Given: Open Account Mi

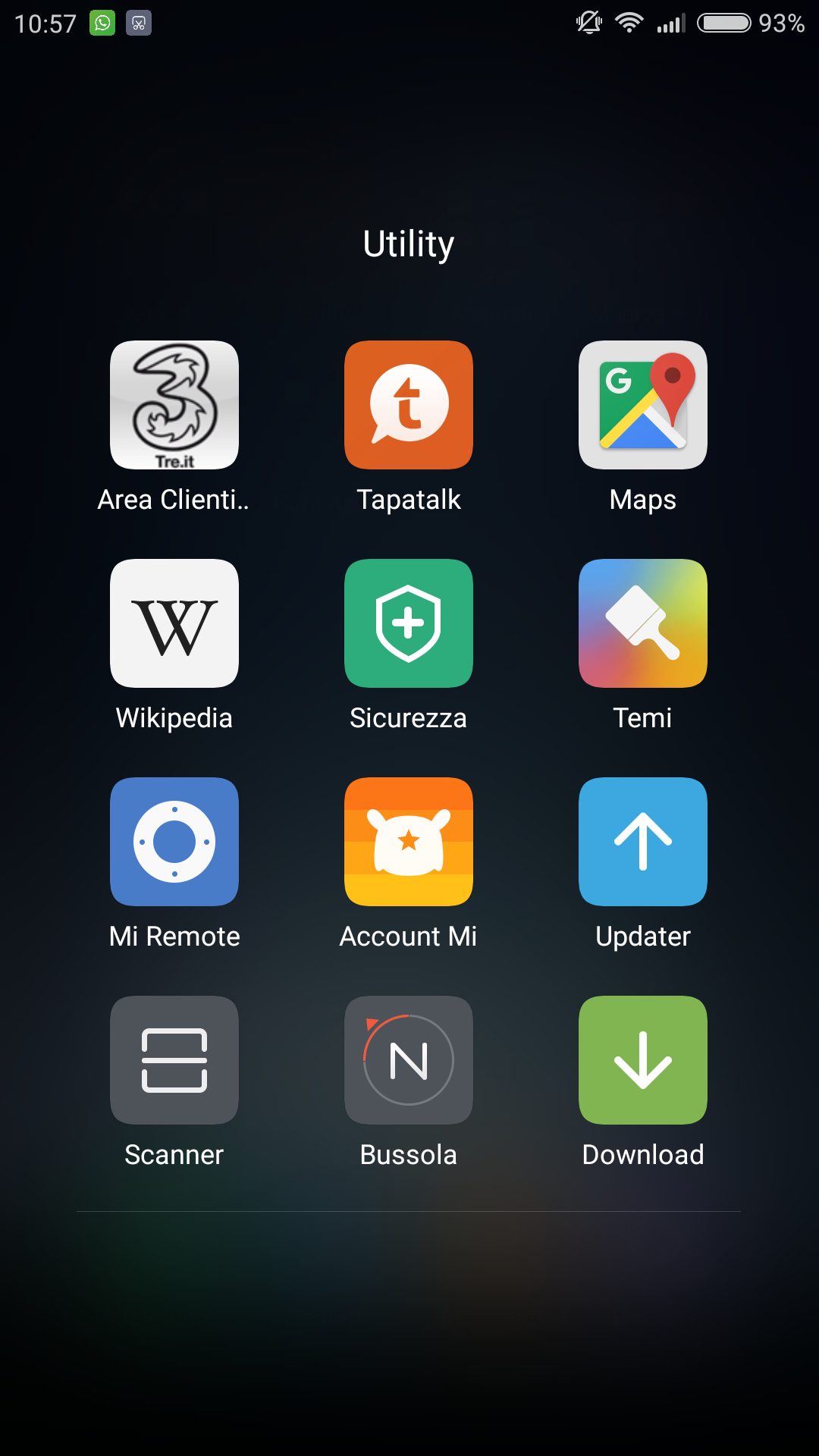Looking at the screenshot, I should click(x=409, y=842).
